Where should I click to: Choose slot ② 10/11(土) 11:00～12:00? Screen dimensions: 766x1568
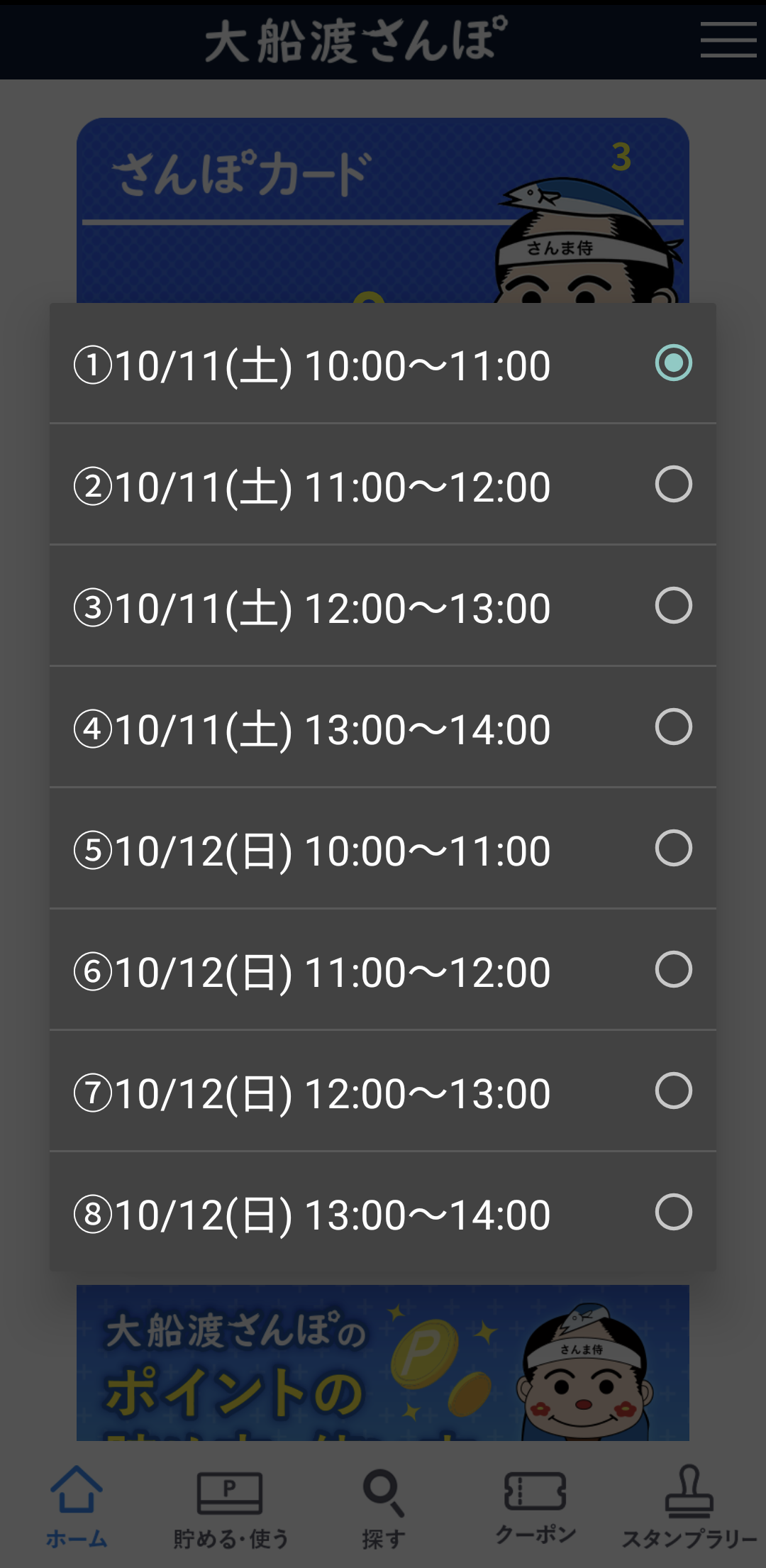(383, 485)
